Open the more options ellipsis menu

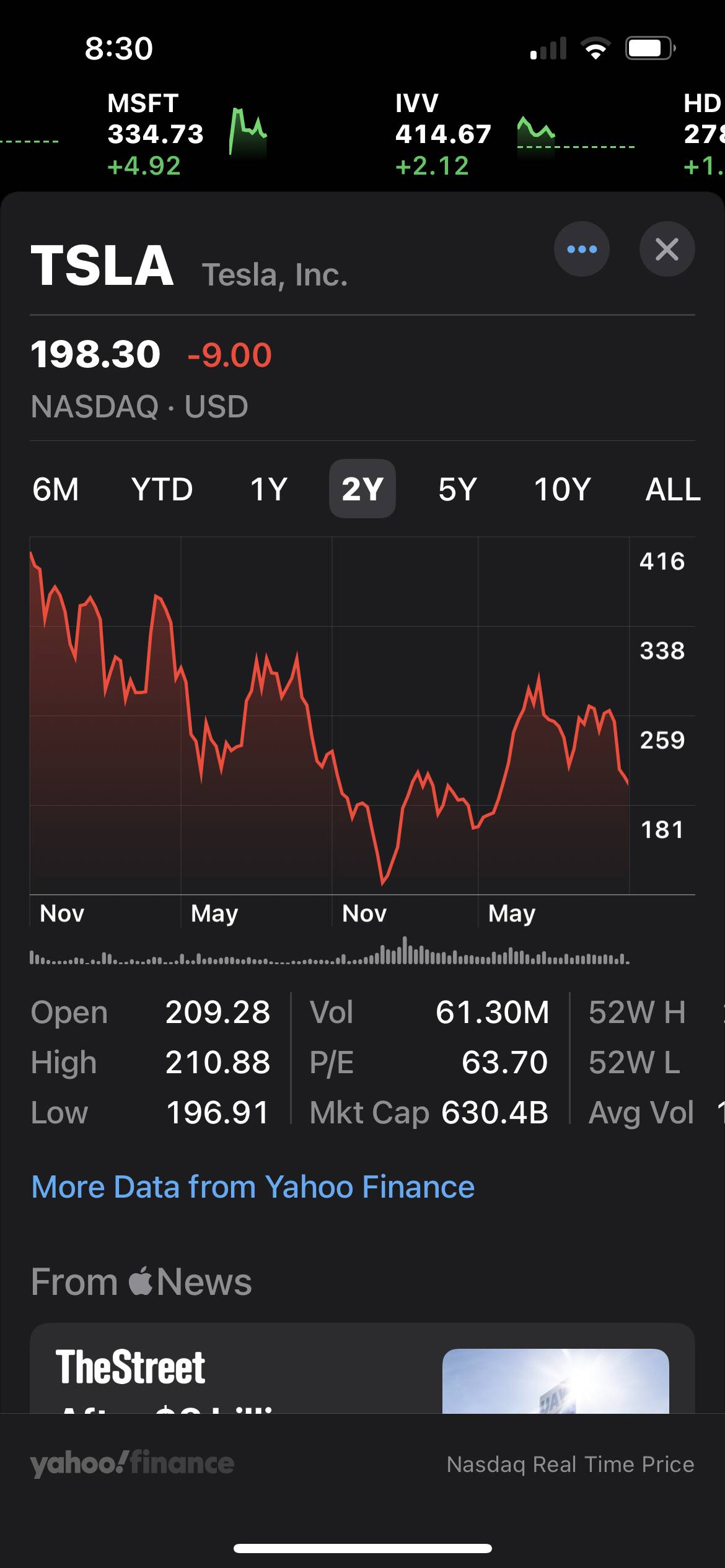click(581, 249)
